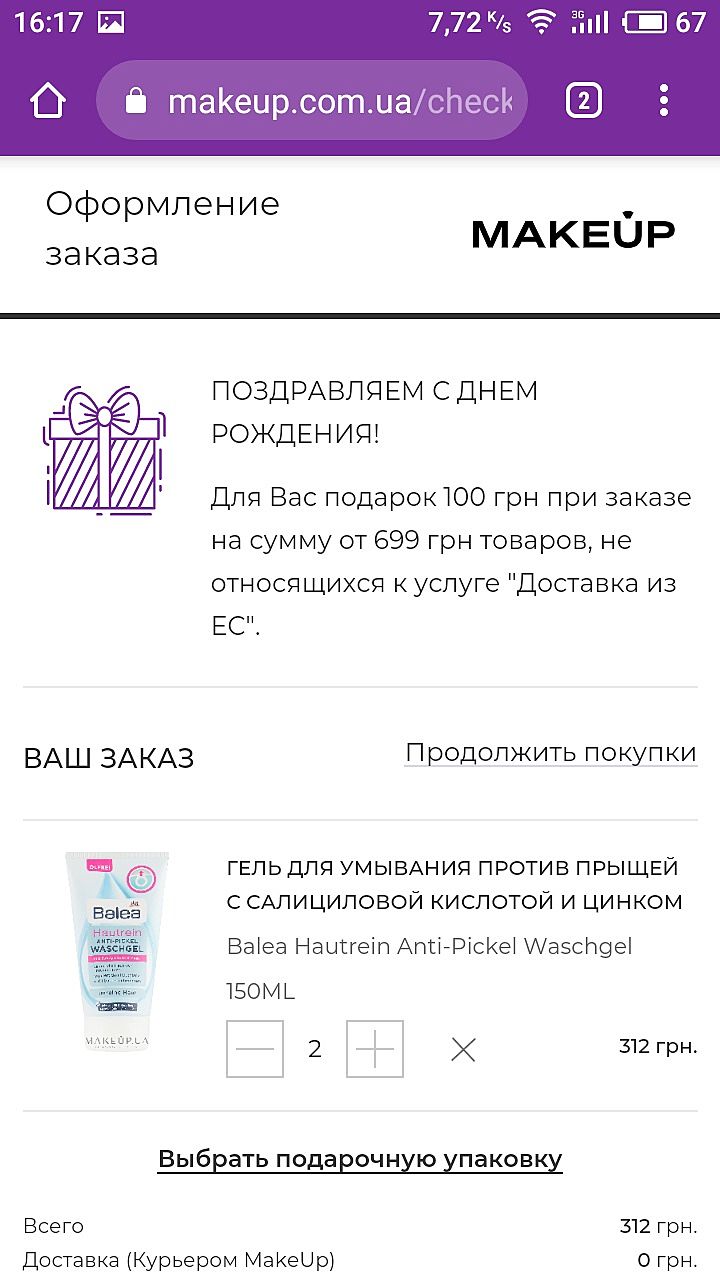Tap the Продолжить покупки link
720x1280 pixels.
[x=550, y=753]
